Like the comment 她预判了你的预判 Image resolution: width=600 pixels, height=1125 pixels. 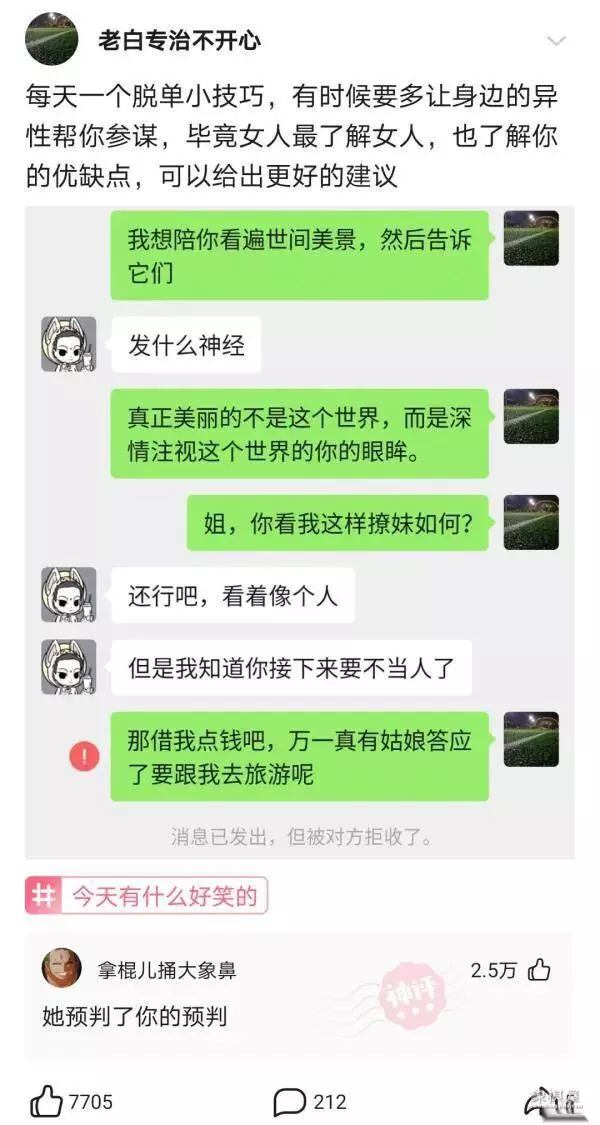click(x=540, y=969)
